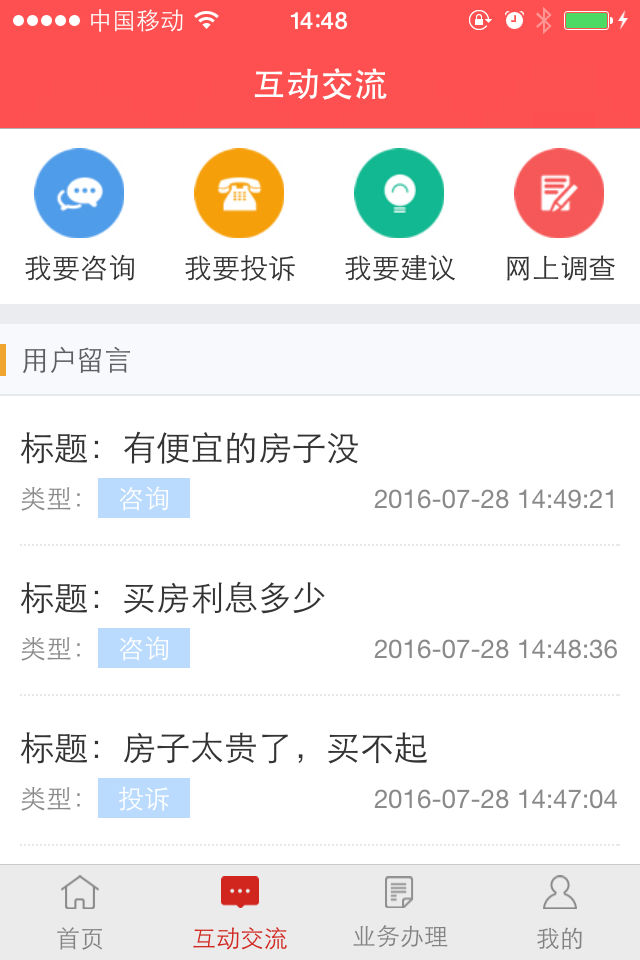Switch to the 业务办理 tab
The image size is (640, 960).
click(400, 912)
